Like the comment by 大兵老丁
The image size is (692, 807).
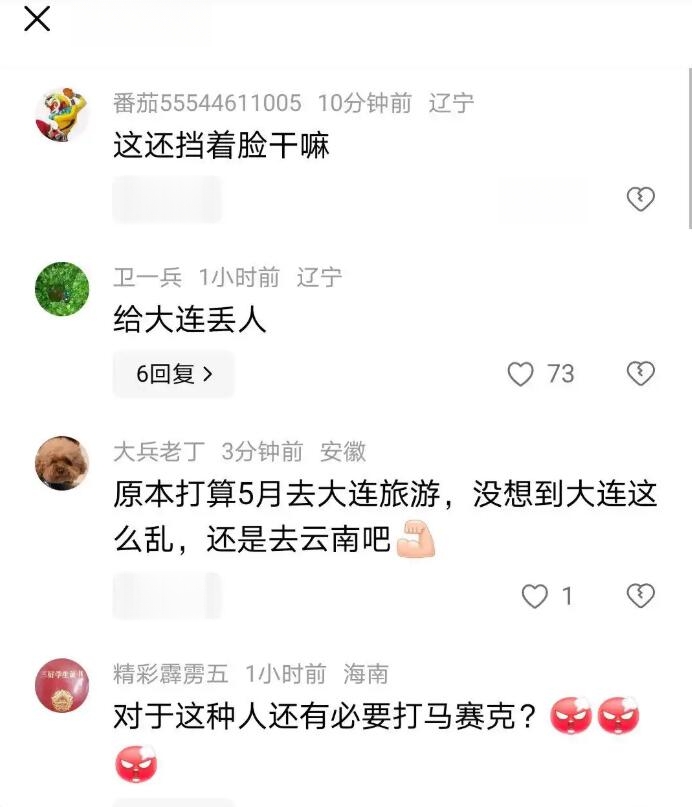[536, 596]
